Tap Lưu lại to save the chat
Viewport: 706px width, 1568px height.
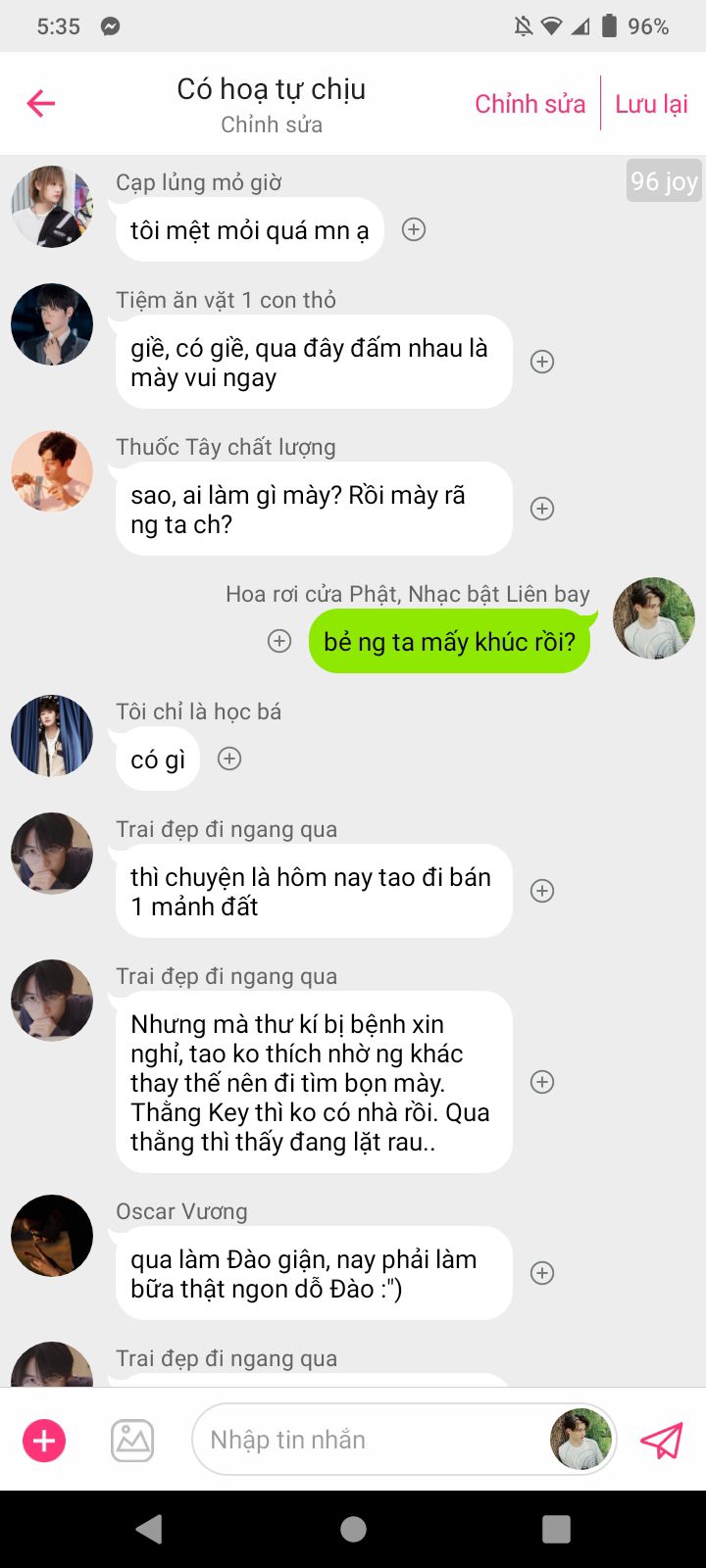click(x=651, y=104)
